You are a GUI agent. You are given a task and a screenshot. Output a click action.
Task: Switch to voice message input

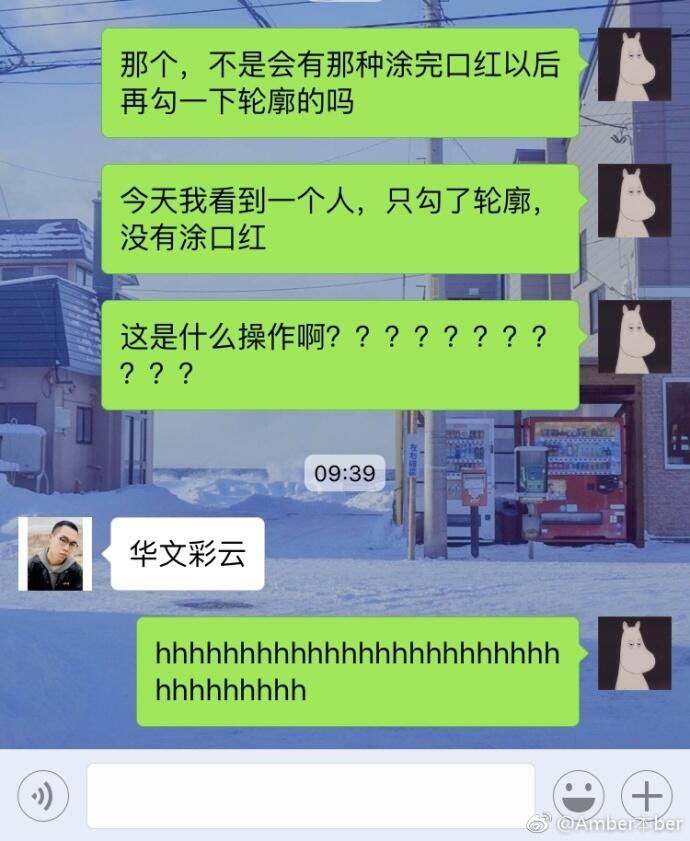click(43, 796)
